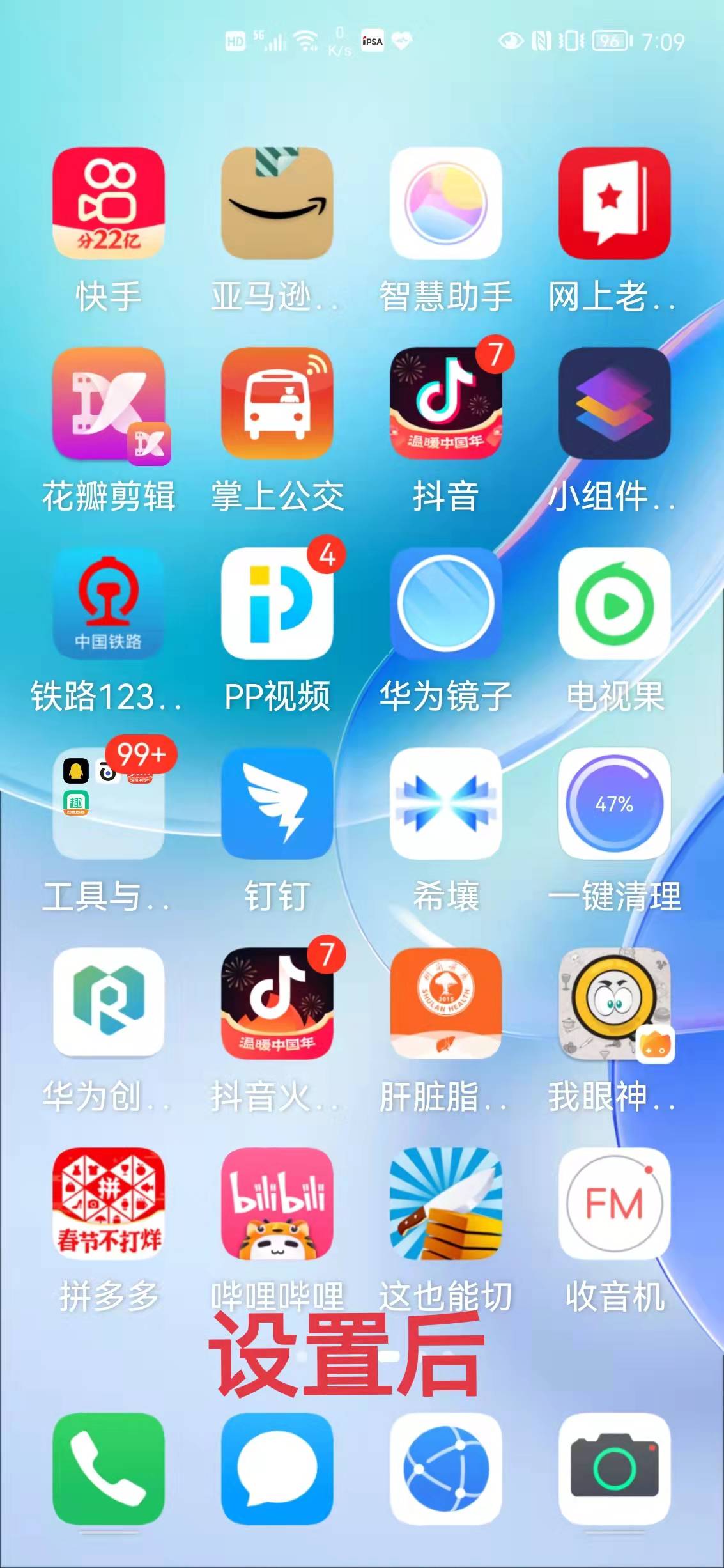
Task: Open 华为镜子 mirror app
Action: 446,603
